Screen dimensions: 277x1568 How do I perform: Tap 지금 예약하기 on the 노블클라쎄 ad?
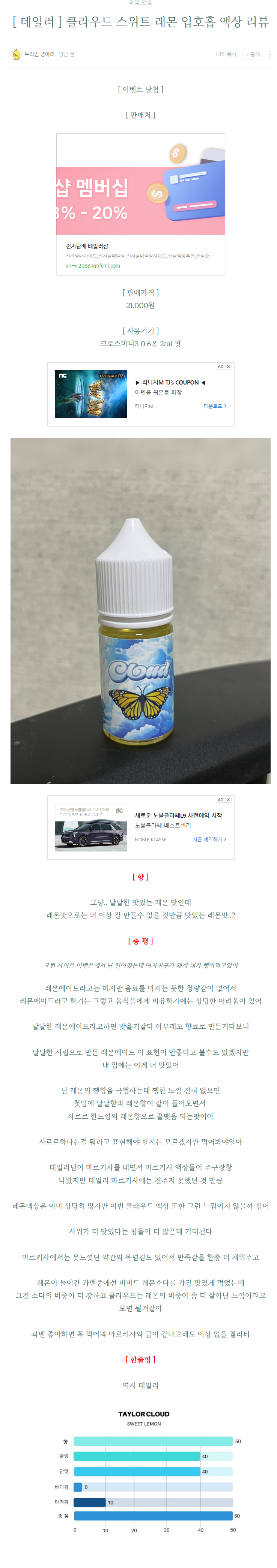point(209,839)
